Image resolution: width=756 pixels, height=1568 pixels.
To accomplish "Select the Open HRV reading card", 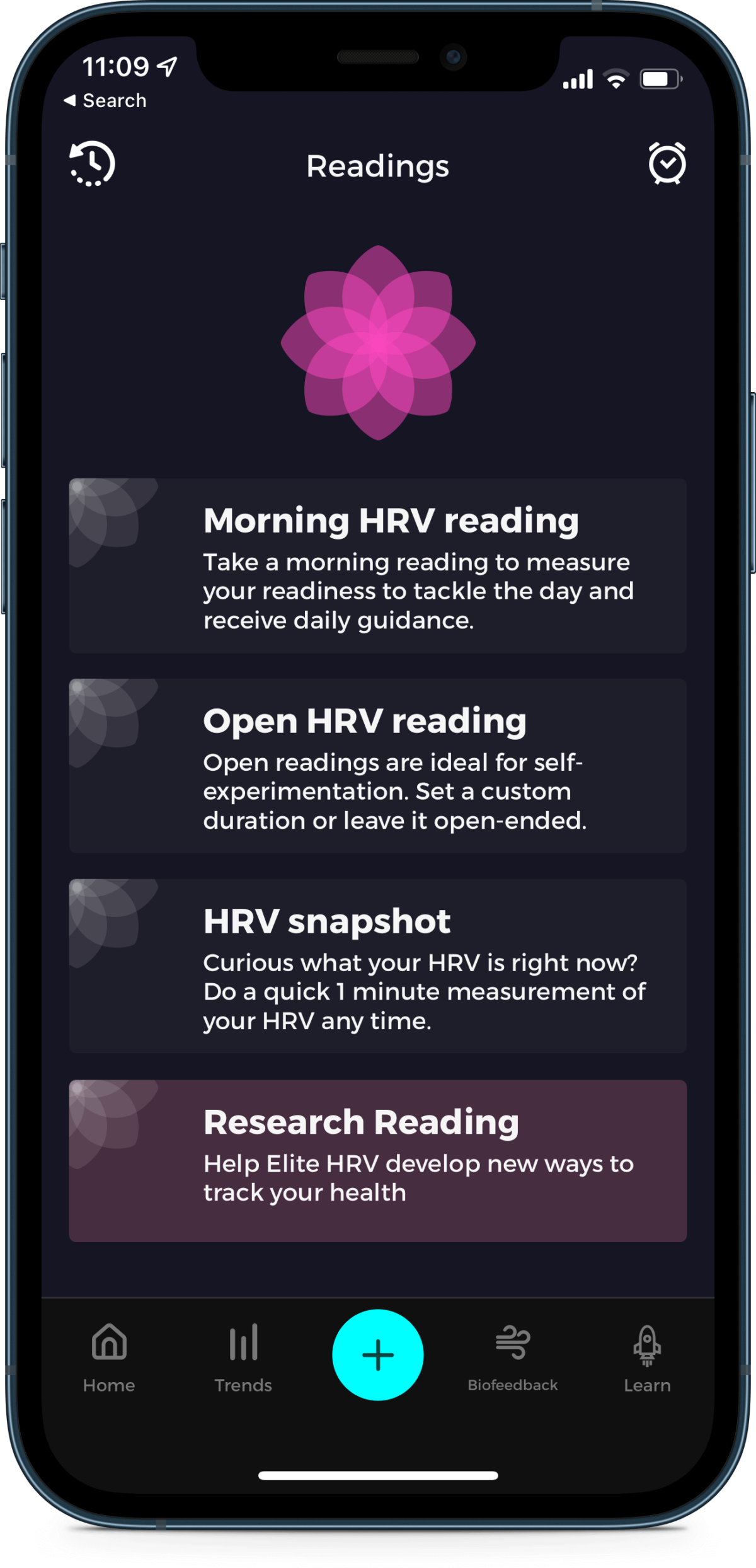I will pyautogui.click(x=378, y=766).
